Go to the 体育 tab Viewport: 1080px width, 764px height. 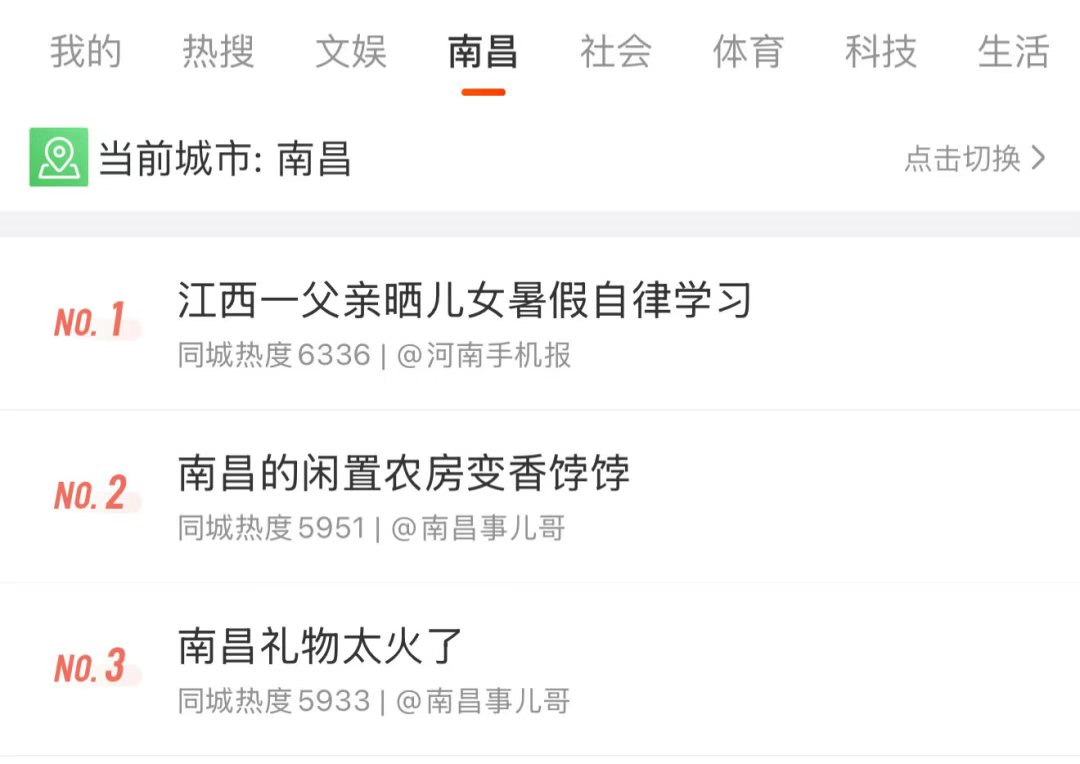[748, 51]
